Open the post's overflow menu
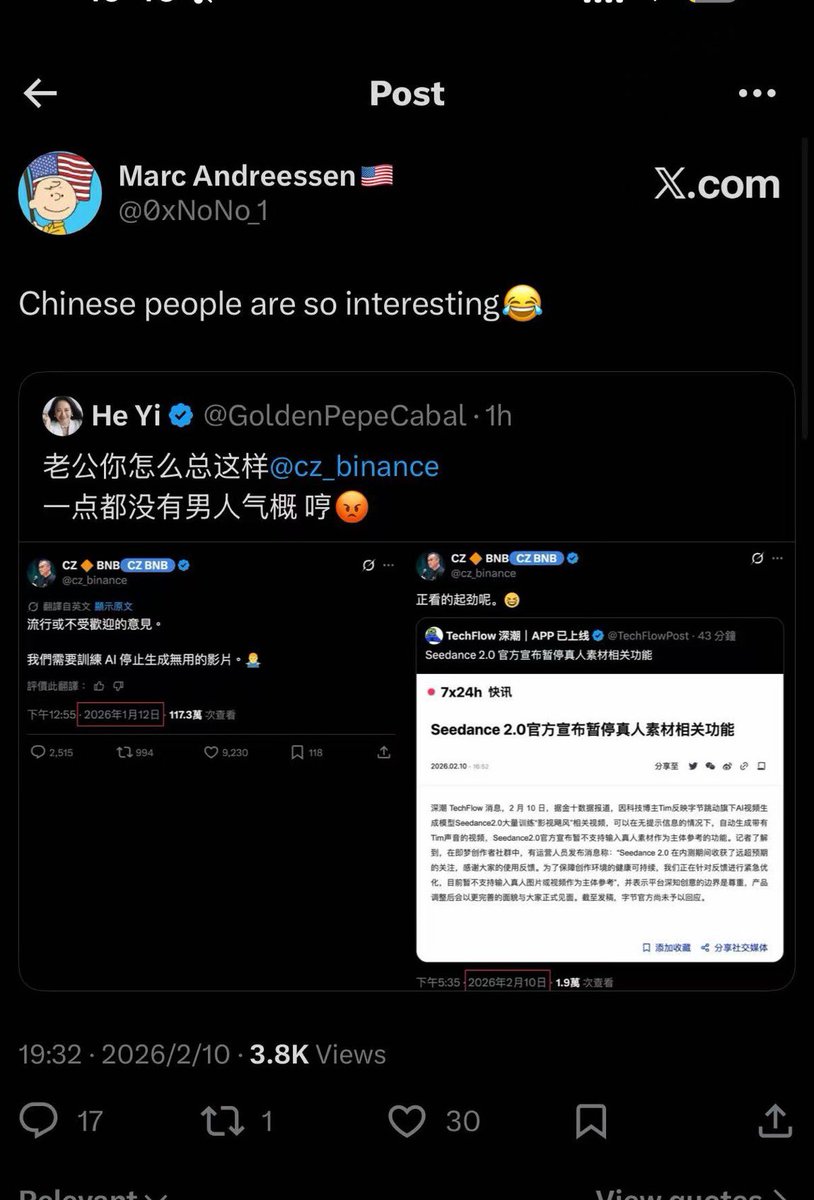814x1200 pixels. click(757, 94)
